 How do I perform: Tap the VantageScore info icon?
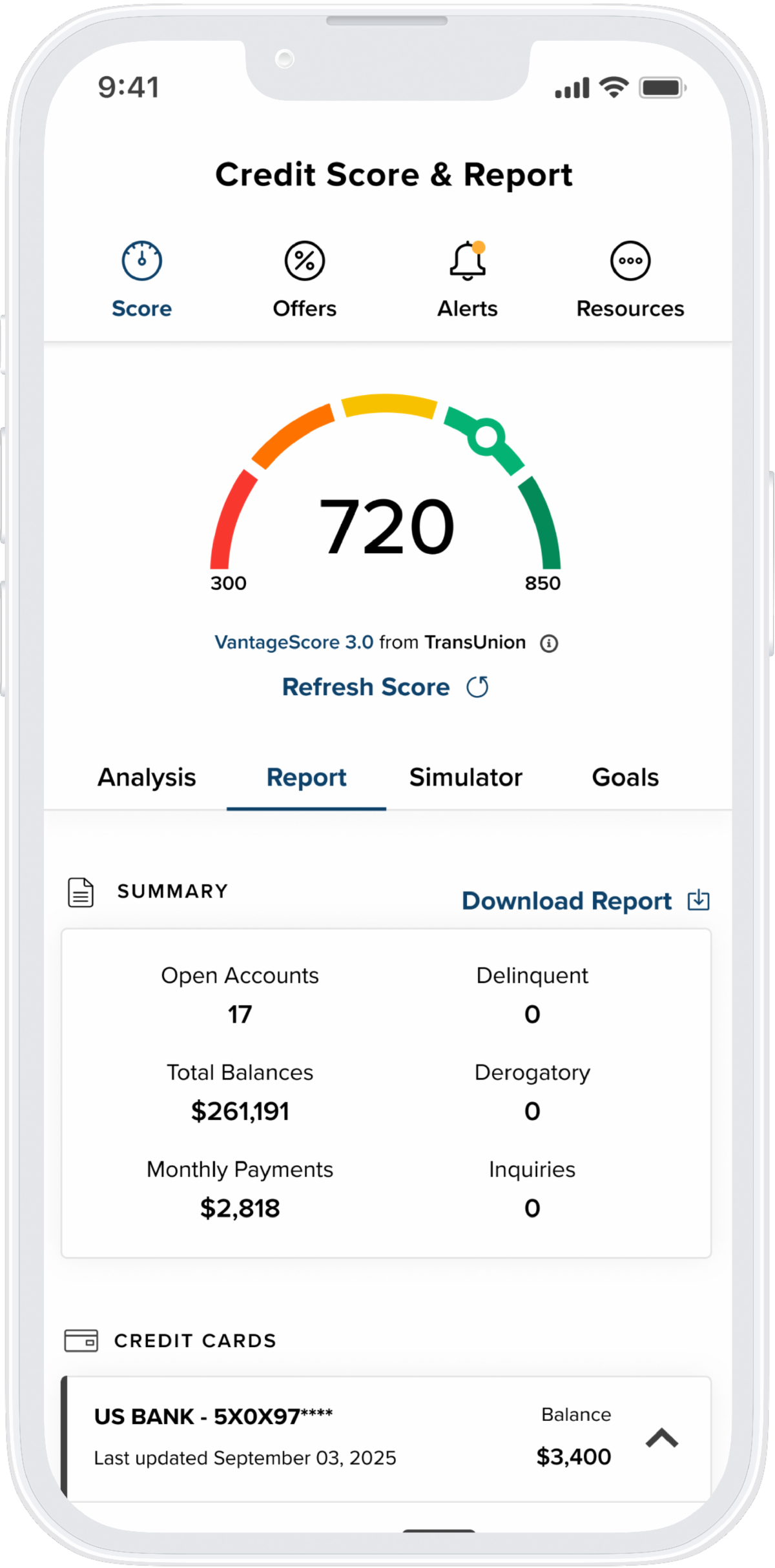click(x=549, y=644)
